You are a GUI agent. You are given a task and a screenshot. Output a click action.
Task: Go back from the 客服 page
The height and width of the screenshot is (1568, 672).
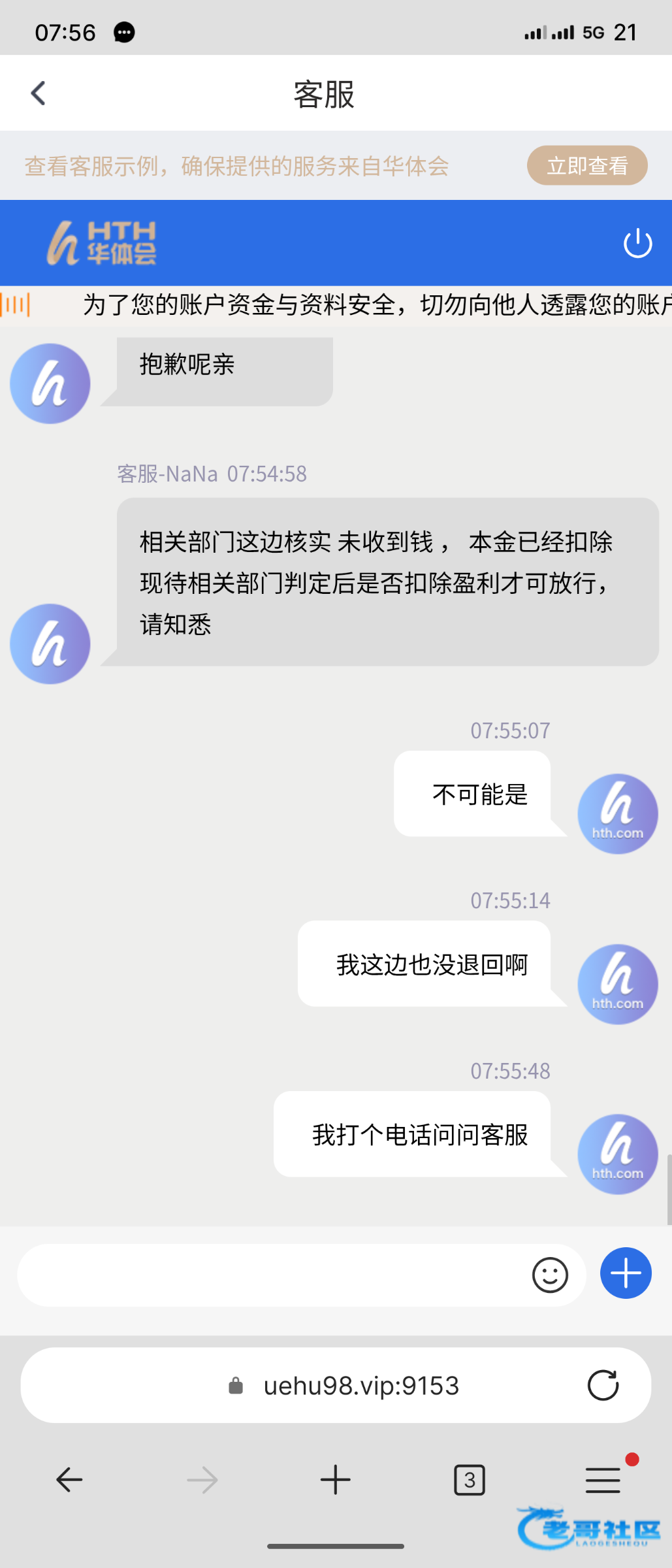[x=38, y=93]
